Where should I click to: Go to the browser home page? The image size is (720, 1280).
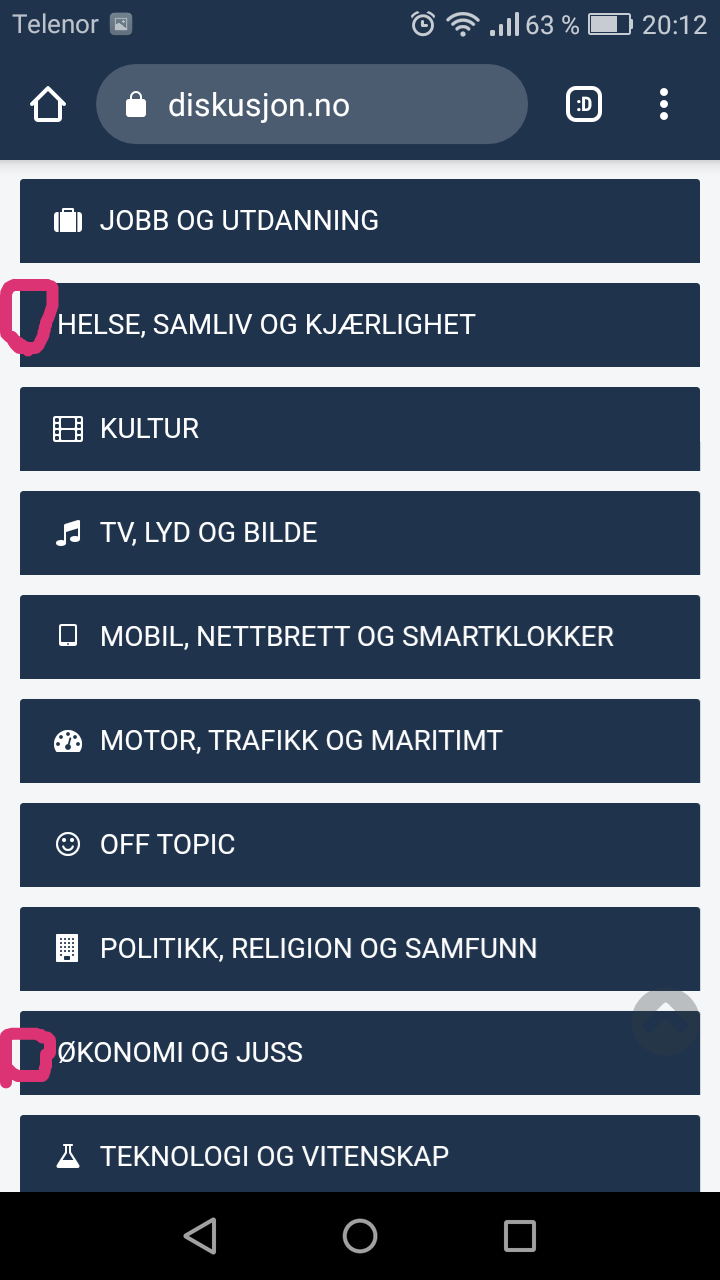(x=48, y=104)
